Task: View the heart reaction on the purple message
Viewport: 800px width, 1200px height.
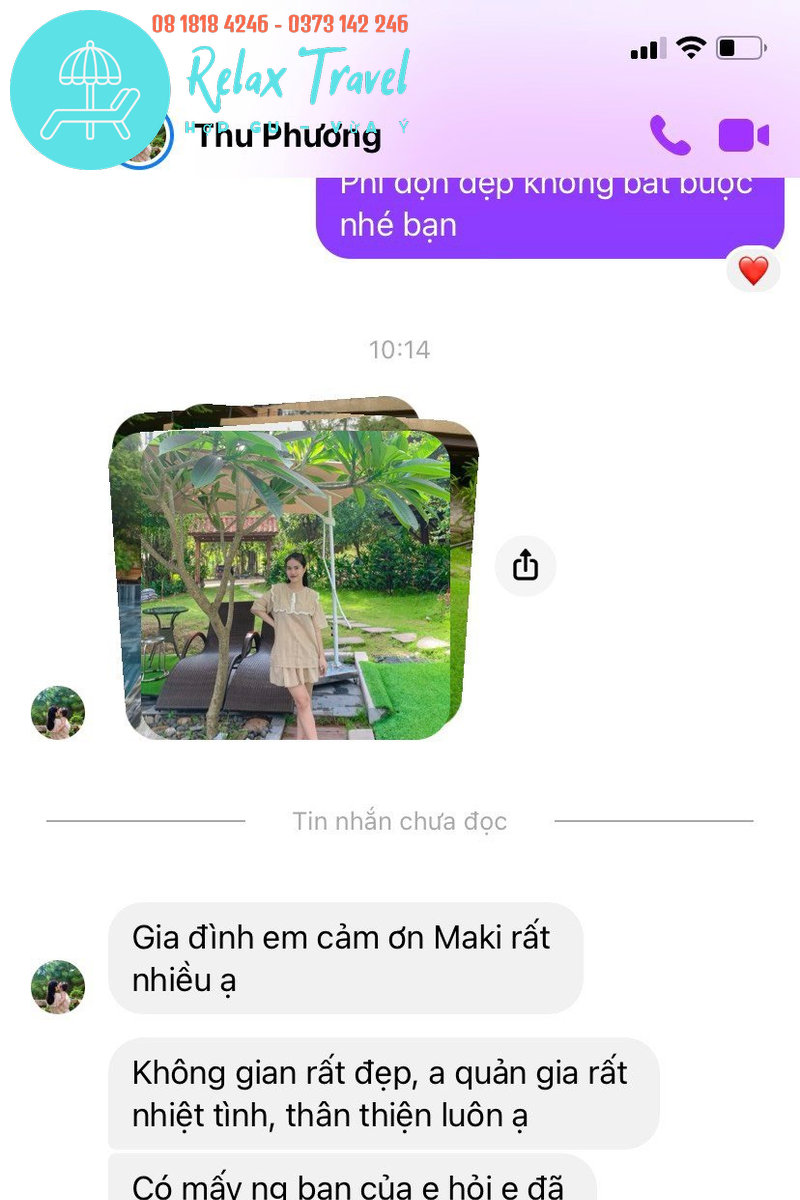Action: [753, 270]
